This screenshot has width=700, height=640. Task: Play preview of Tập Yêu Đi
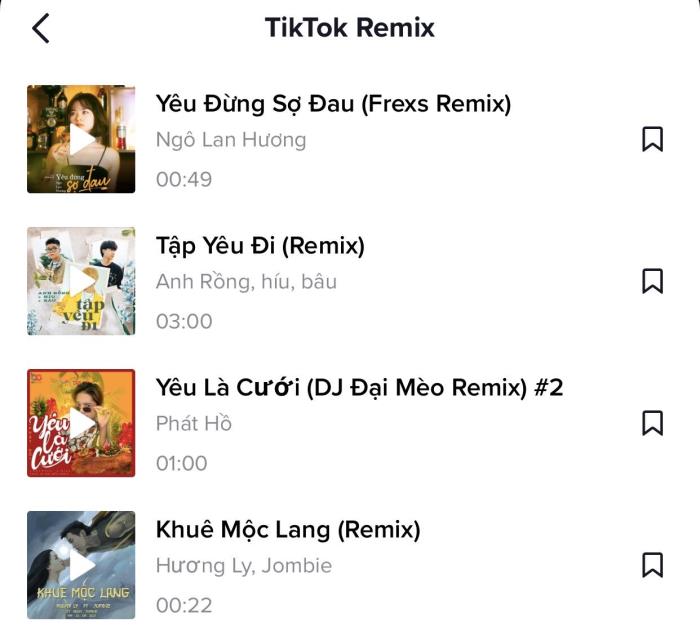81,281
